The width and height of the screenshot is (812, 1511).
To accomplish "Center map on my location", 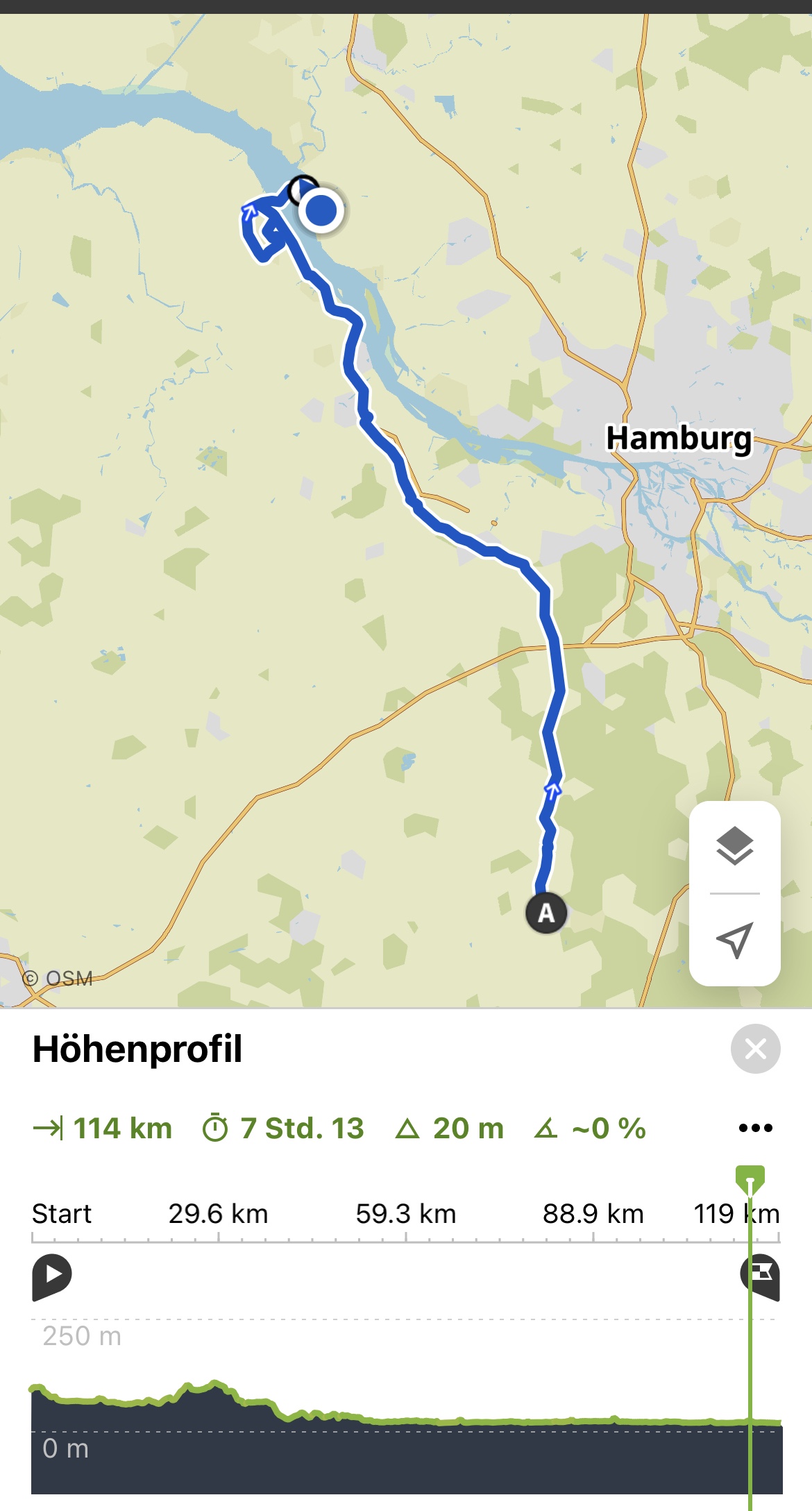I will point(734,940).
